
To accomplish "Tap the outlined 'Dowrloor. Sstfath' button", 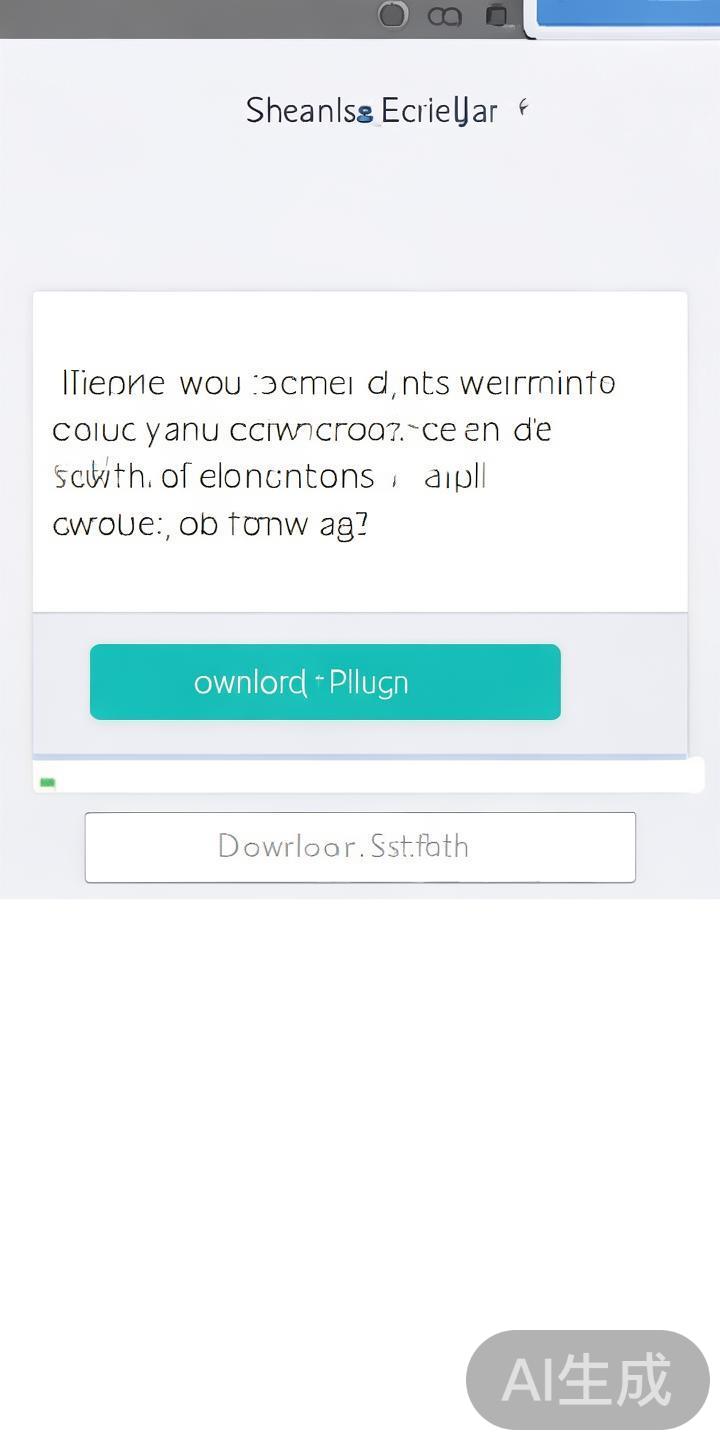I will (x=360, y=847).
